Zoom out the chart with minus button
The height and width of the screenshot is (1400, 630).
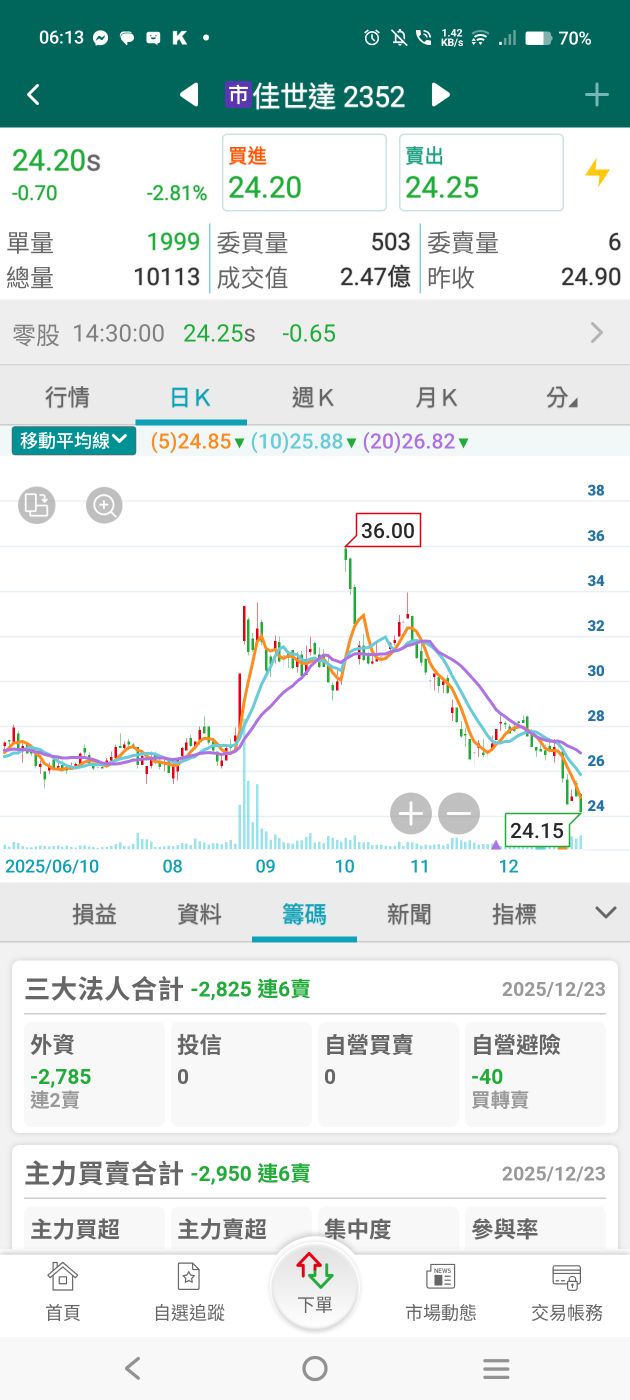459,814
